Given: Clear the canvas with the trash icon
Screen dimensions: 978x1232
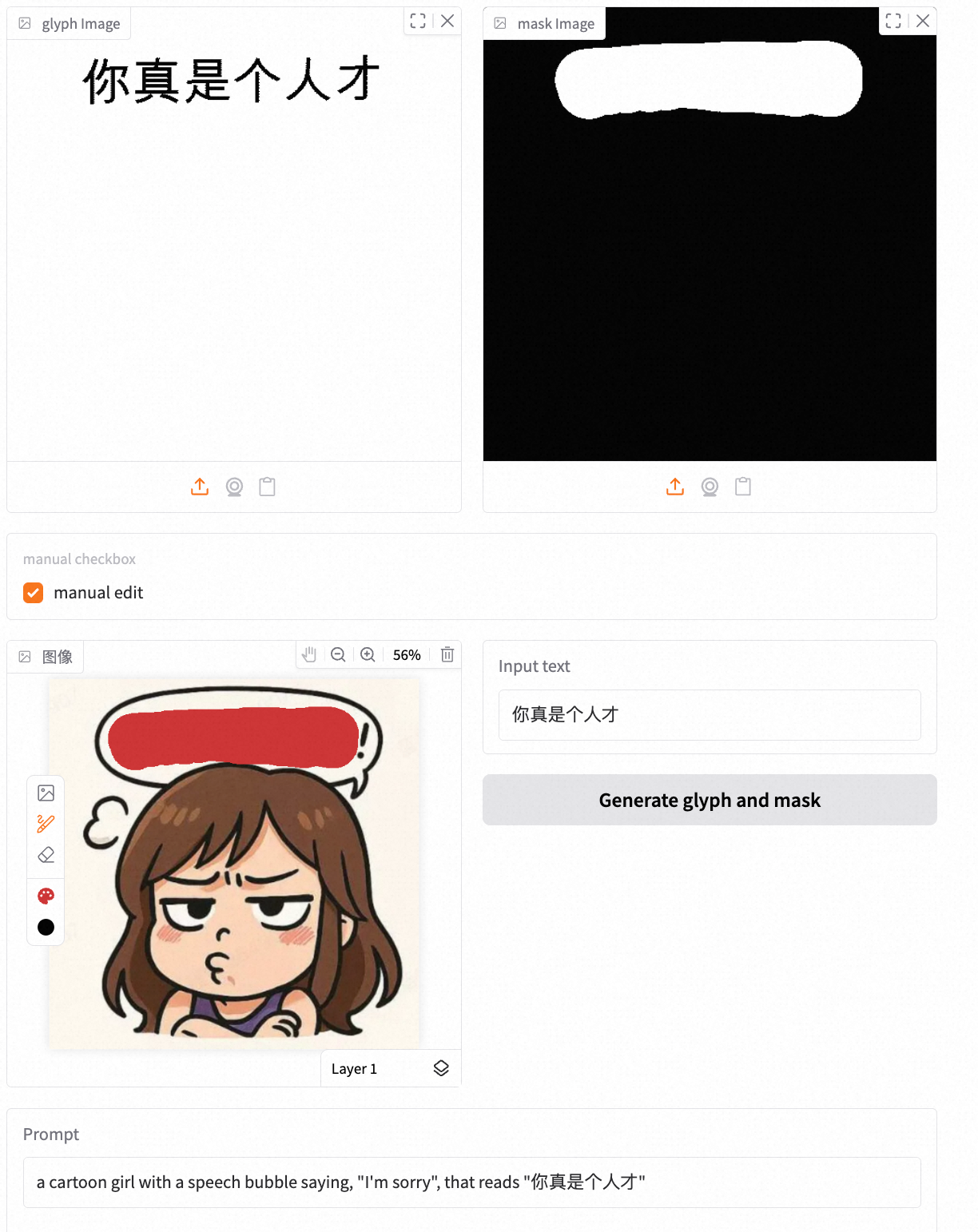Looking at the screenshot, I should coord(447,655).
